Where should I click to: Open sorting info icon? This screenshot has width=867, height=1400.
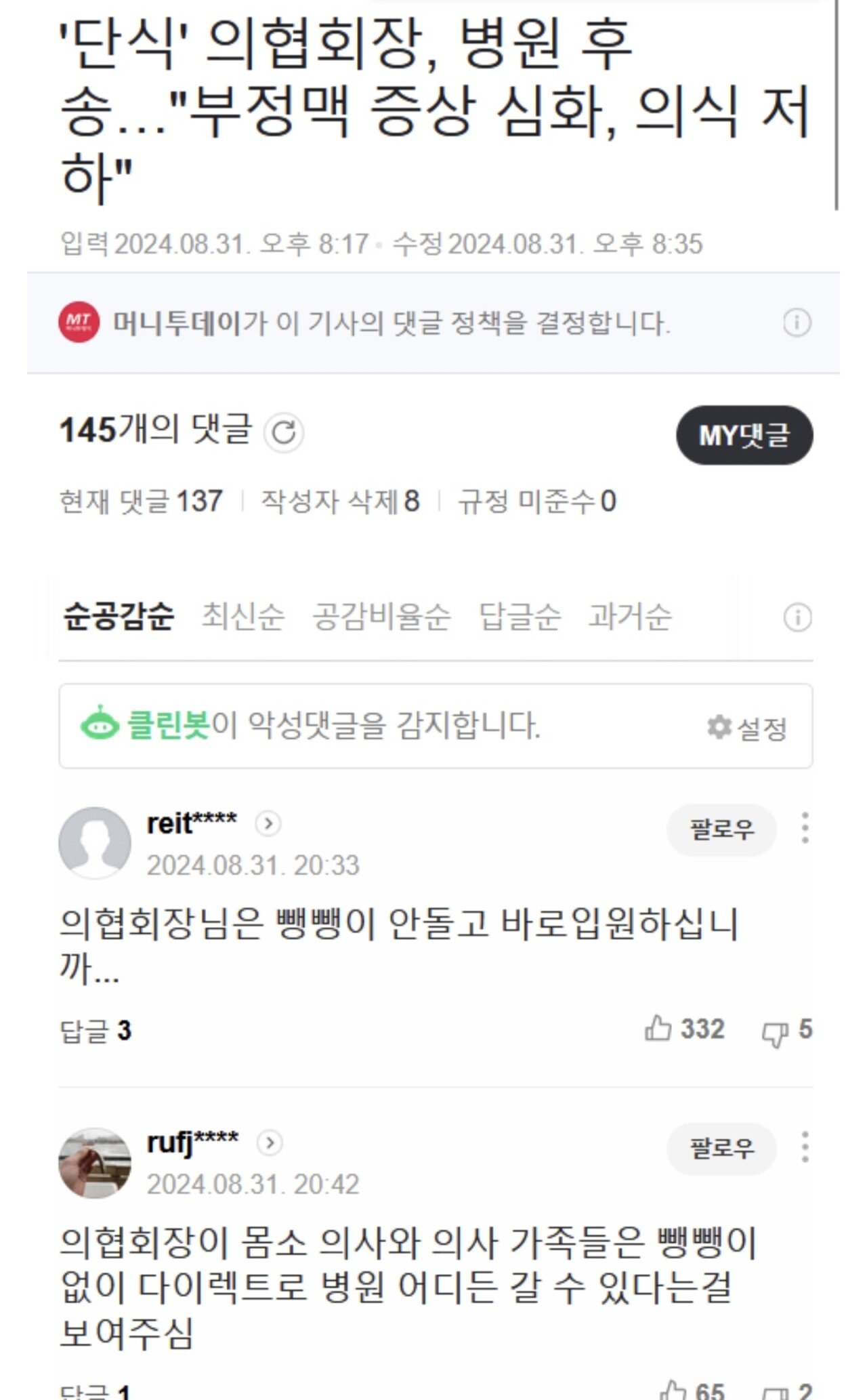click(x=797, y=617)
